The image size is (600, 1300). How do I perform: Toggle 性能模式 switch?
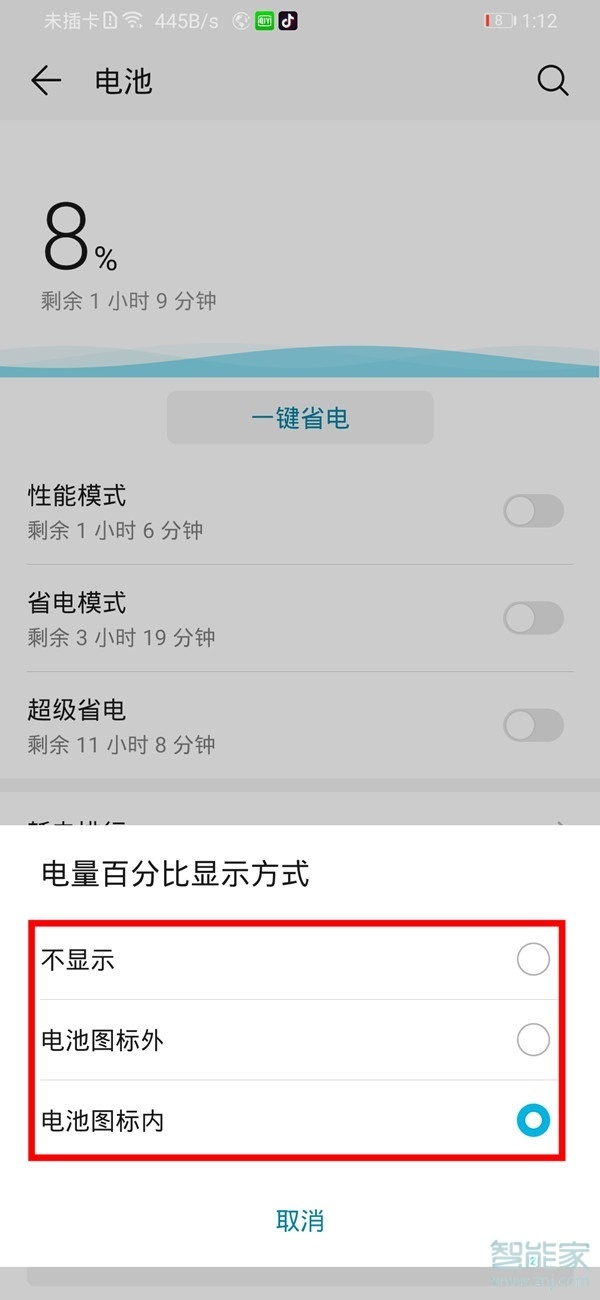click(x=533, y=512)
